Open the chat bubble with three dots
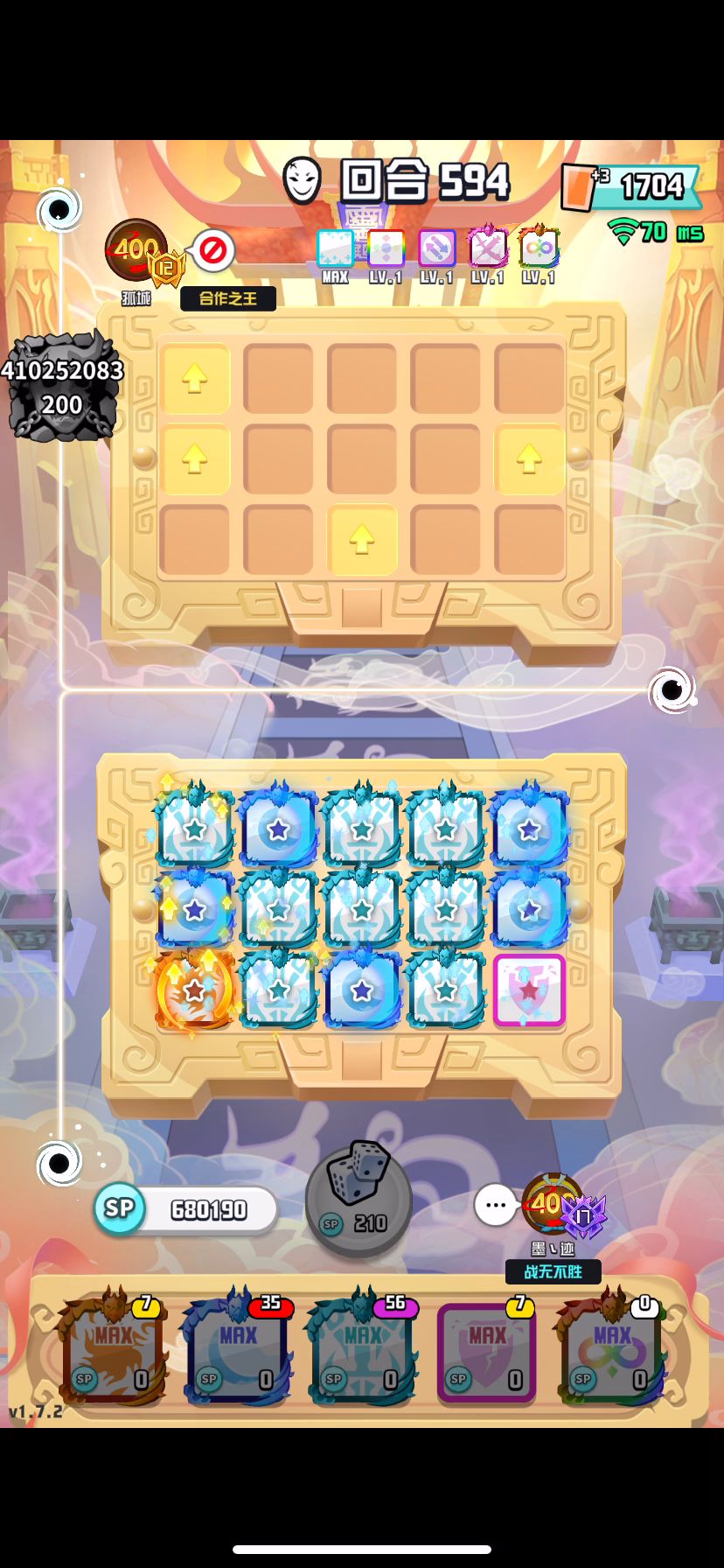 point(495,1205)
